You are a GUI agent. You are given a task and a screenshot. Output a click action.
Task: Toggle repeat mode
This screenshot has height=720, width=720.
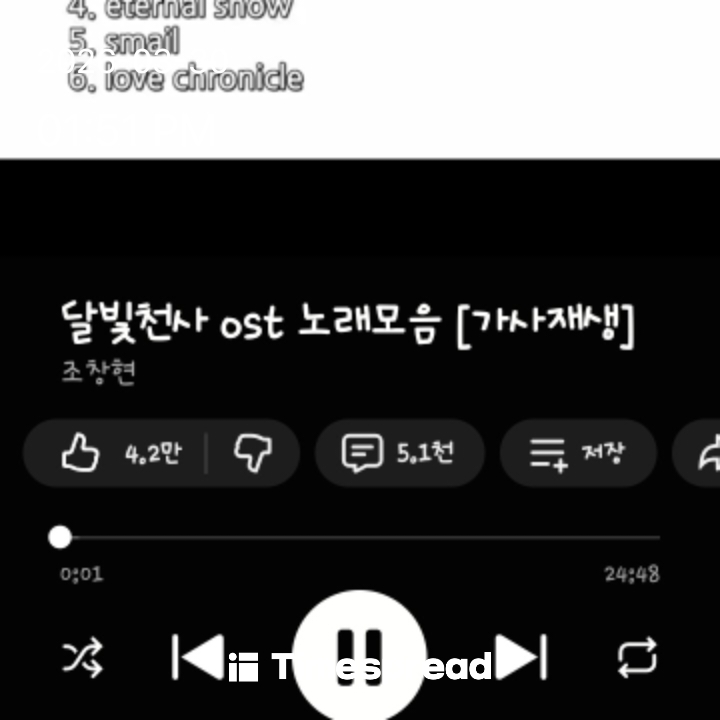point(637,657)
